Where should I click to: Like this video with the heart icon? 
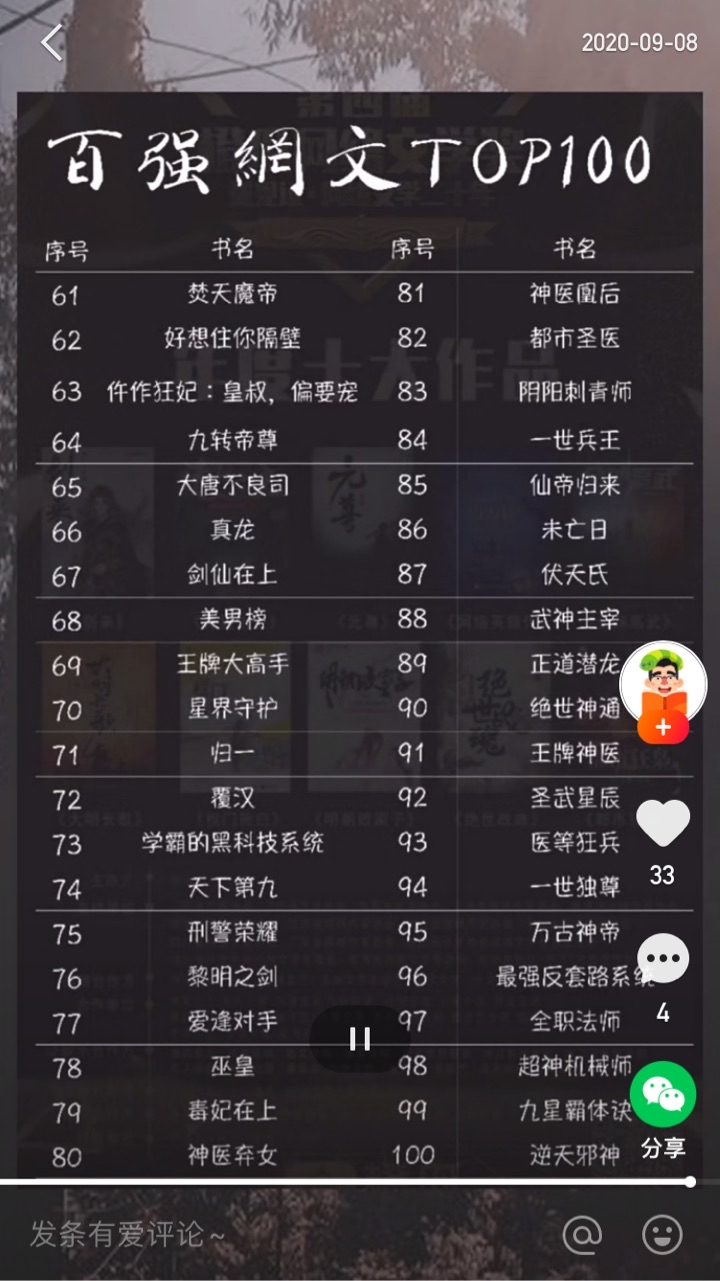[x=663, y=824]
